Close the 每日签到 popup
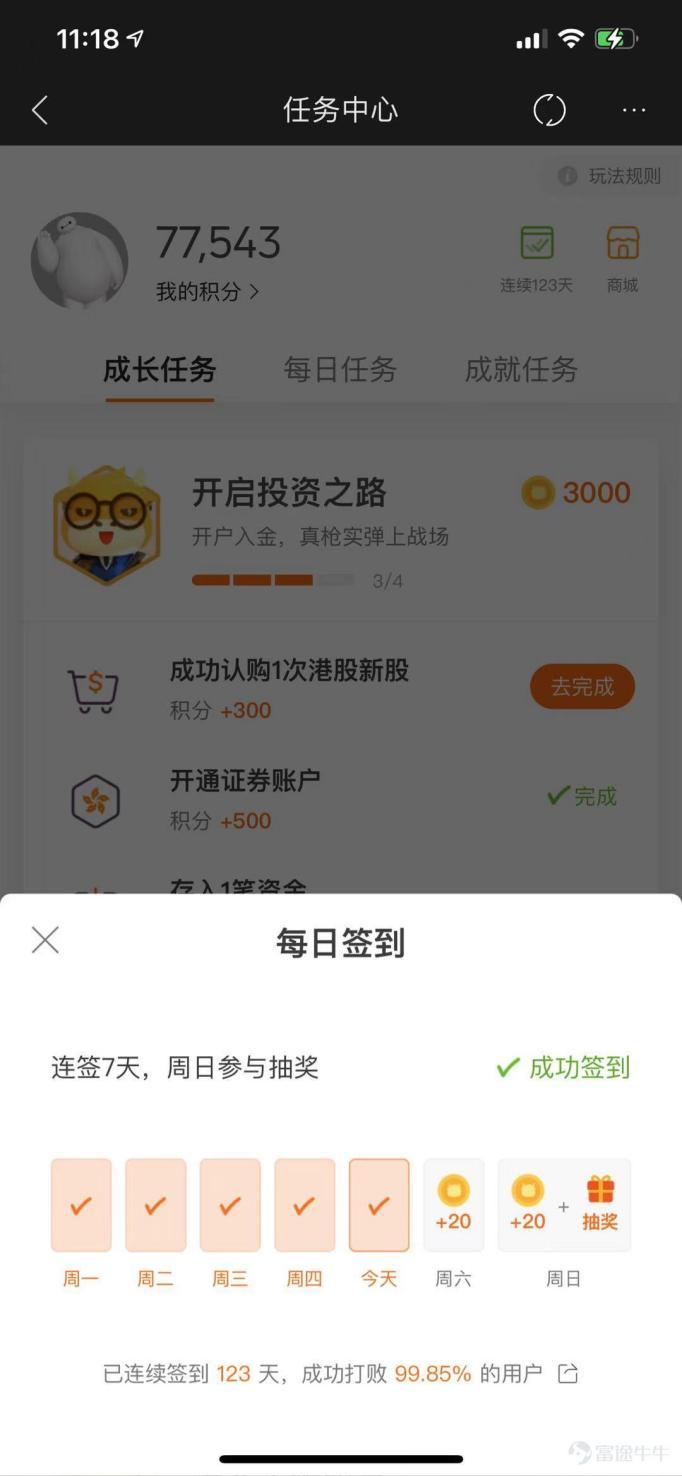Image resolution: width=682 pixels, height=1476 pixels. pos(45,940)
